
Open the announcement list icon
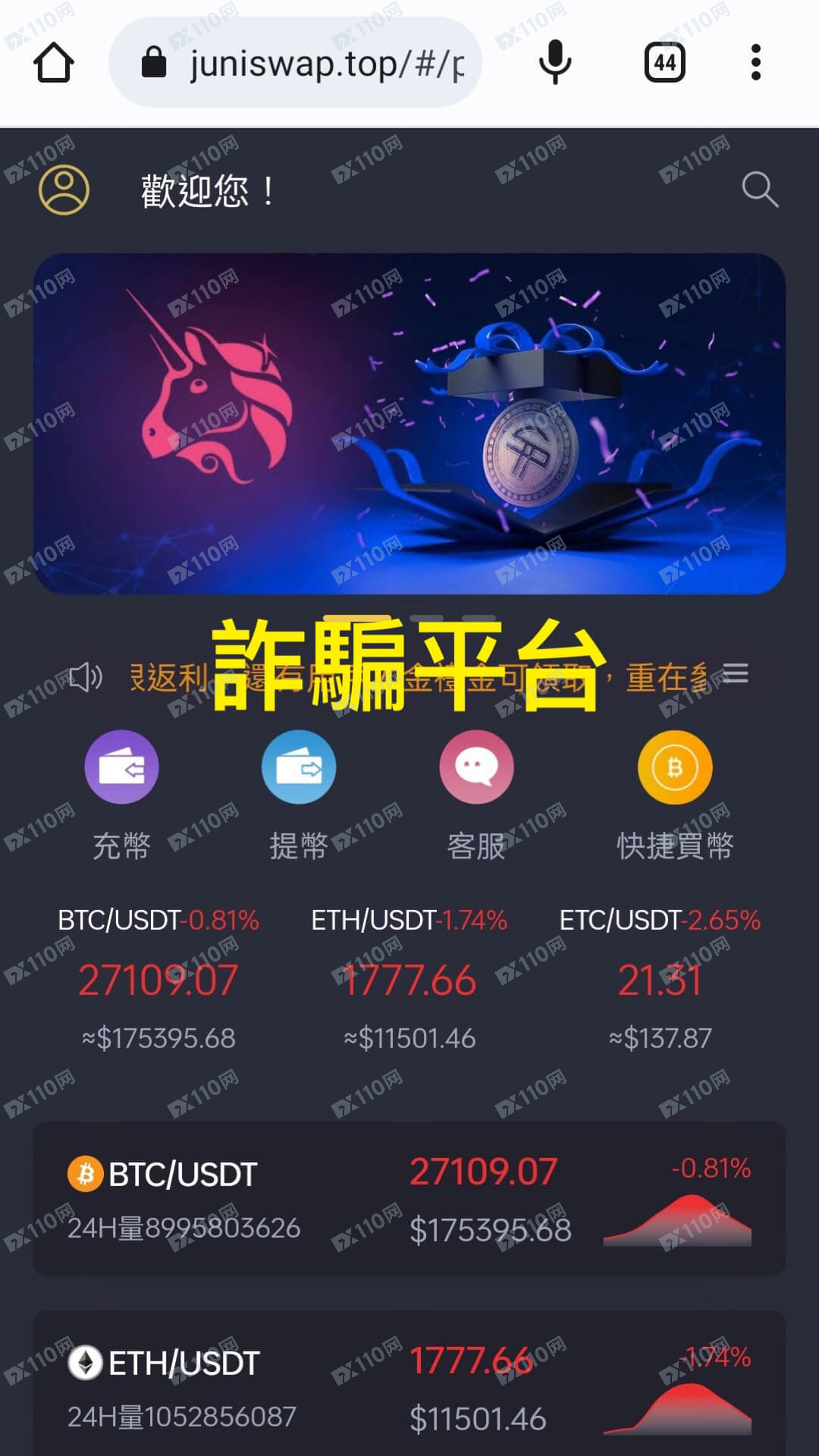[736, 673]
